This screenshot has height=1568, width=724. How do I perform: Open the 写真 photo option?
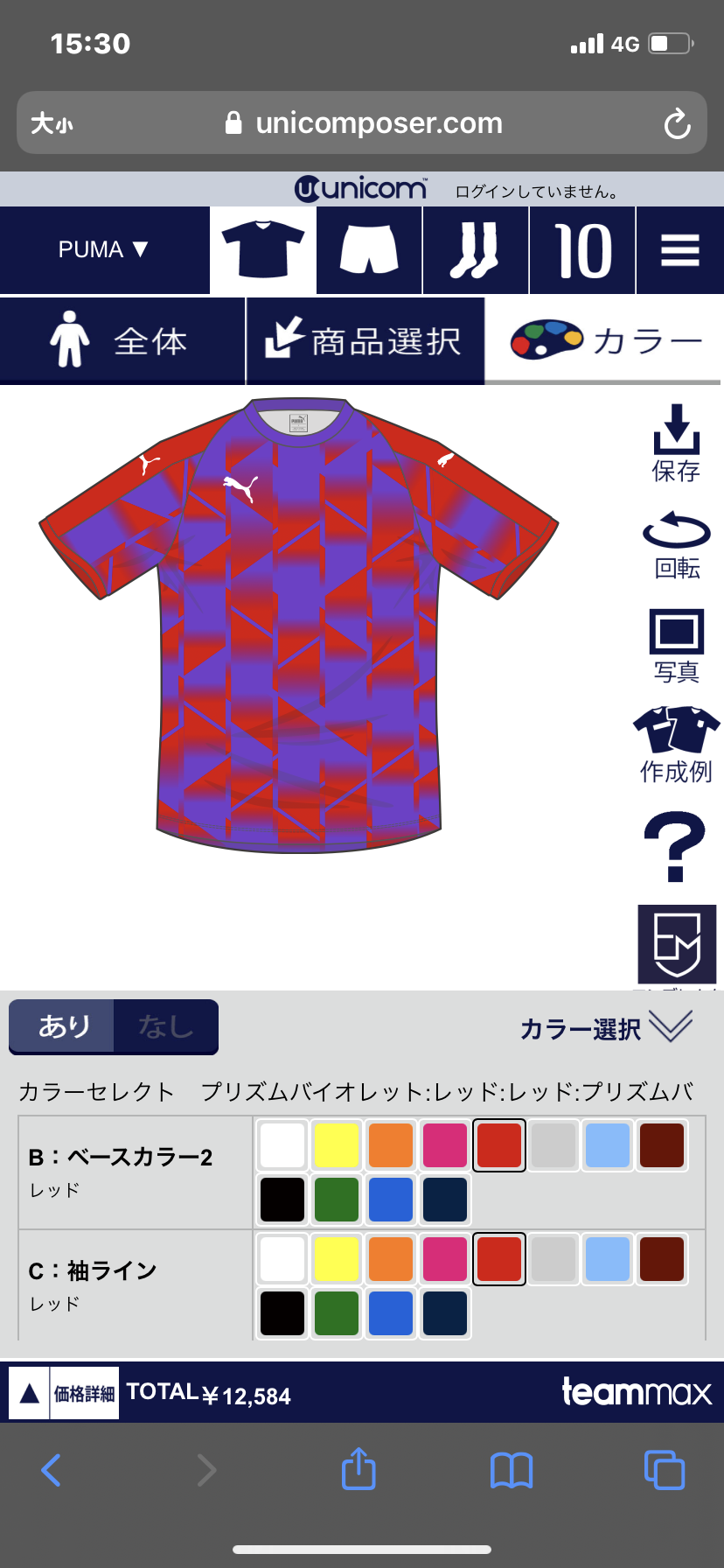tap(676, 646)
